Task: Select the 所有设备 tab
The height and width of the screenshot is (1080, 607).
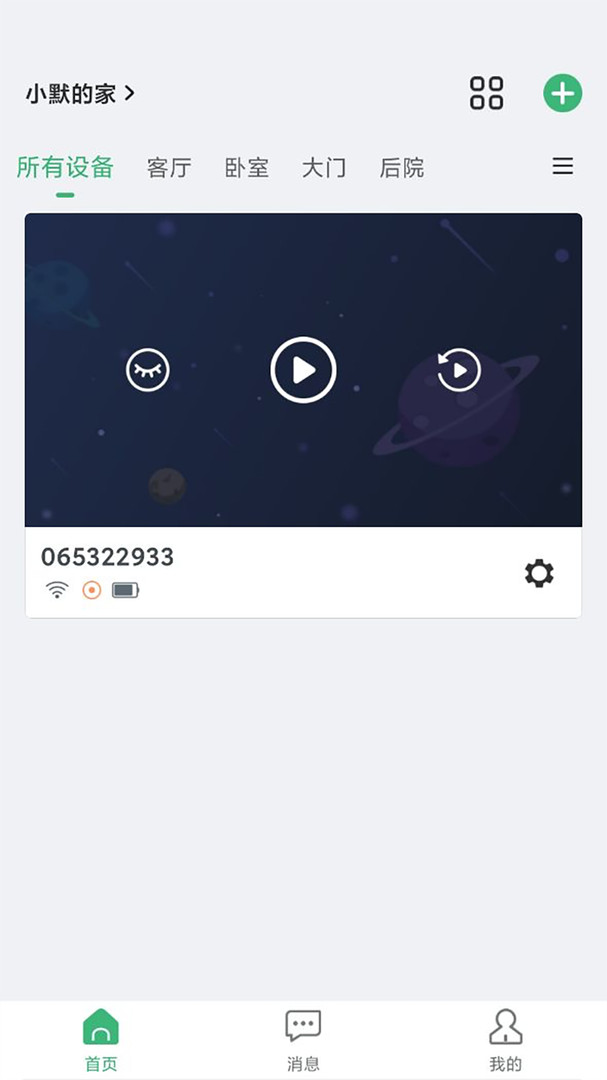Action: [x=65, y=168]
